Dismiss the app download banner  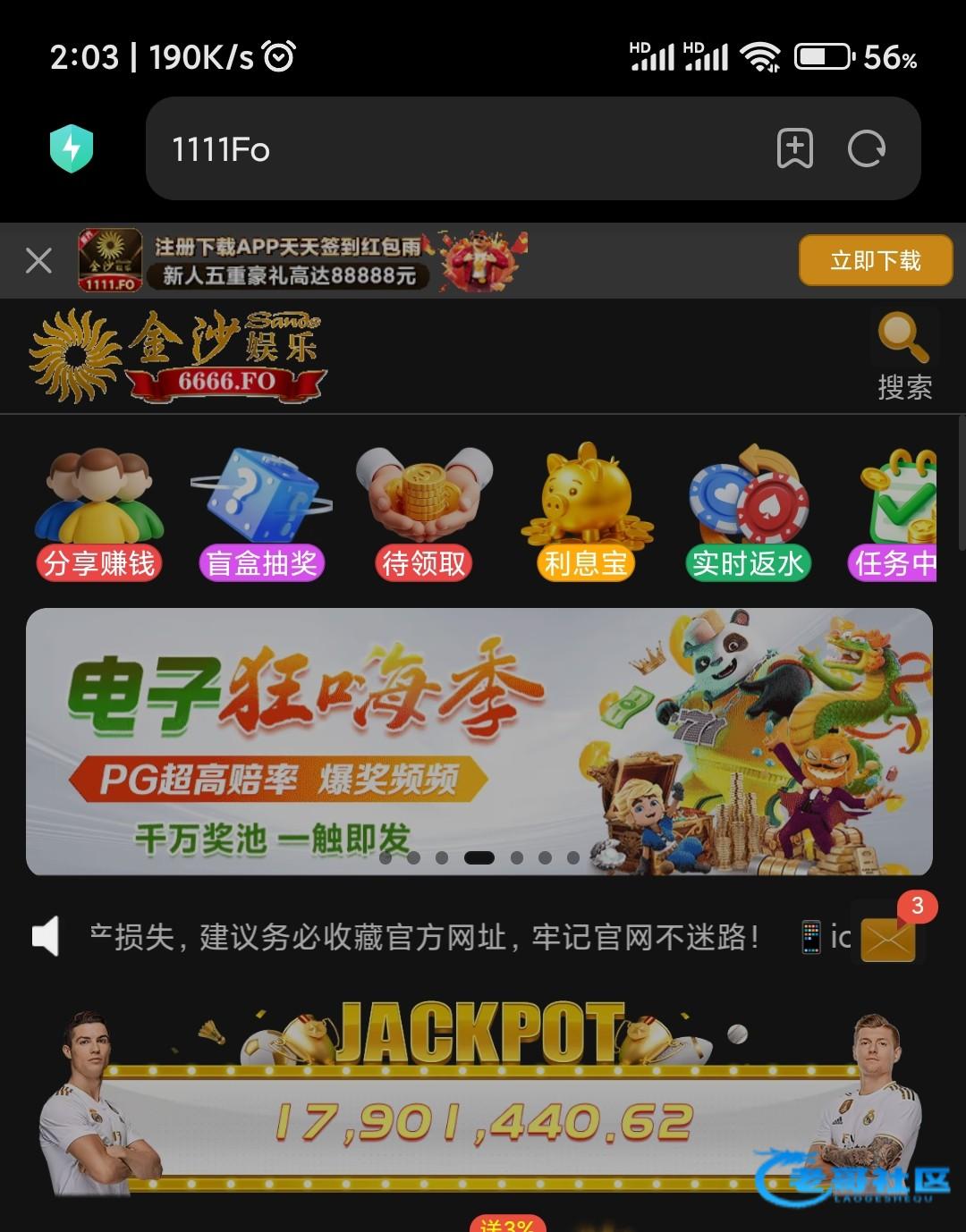(38, 260)
